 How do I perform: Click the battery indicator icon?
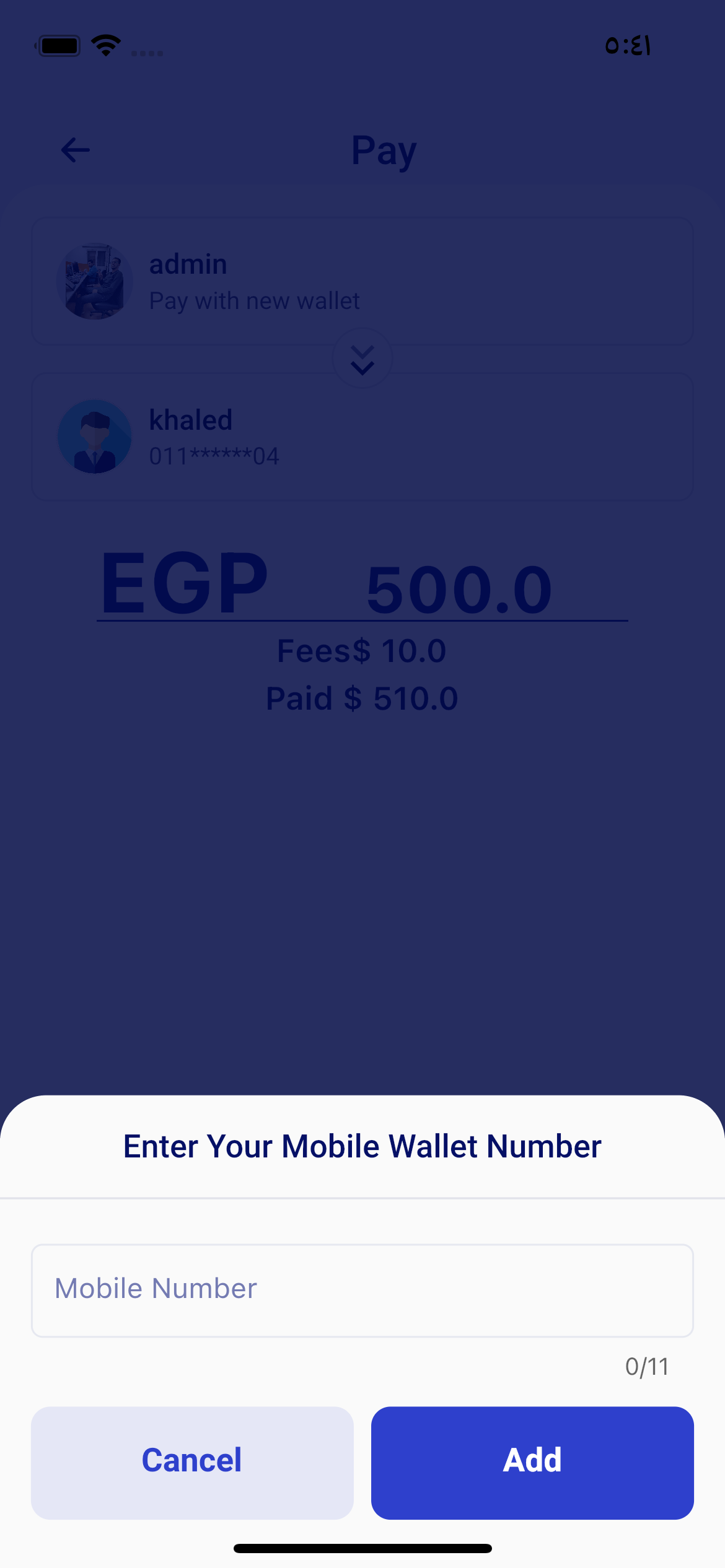(59, 45)
